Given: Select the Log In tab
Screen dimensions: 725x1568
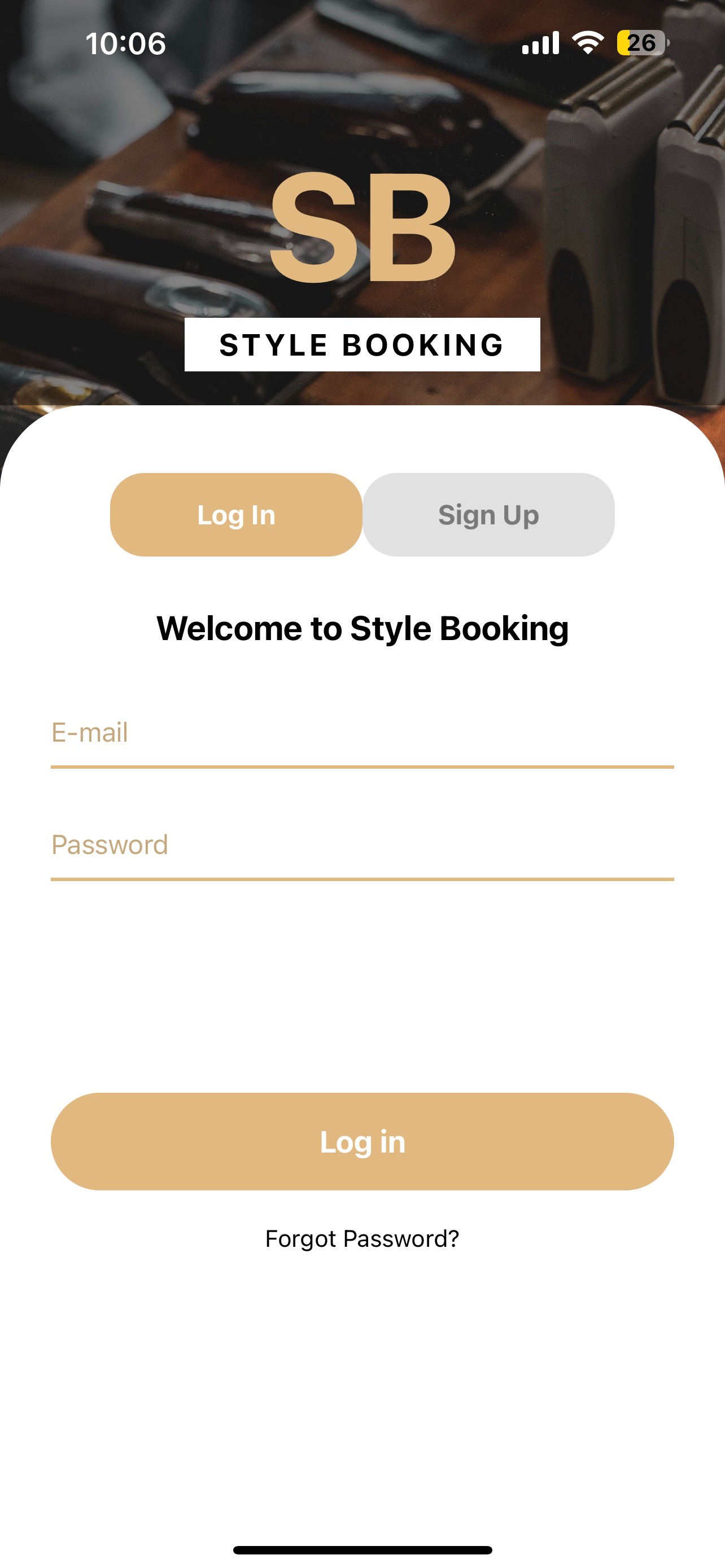Looking at the screenshot, I should [x=235, y=514].
